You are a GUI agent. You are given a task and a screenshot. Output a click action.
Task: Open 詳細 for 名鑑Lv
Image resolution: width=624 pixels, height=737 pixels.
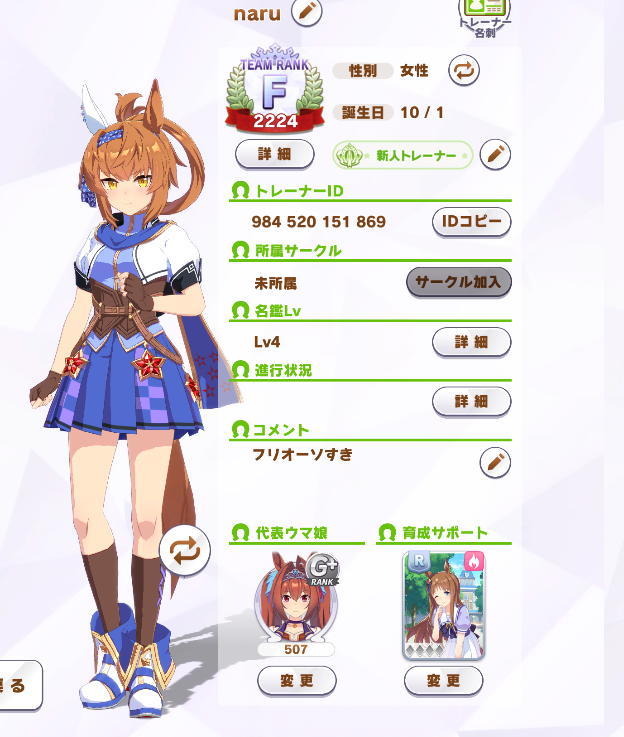tap(471, 342)
